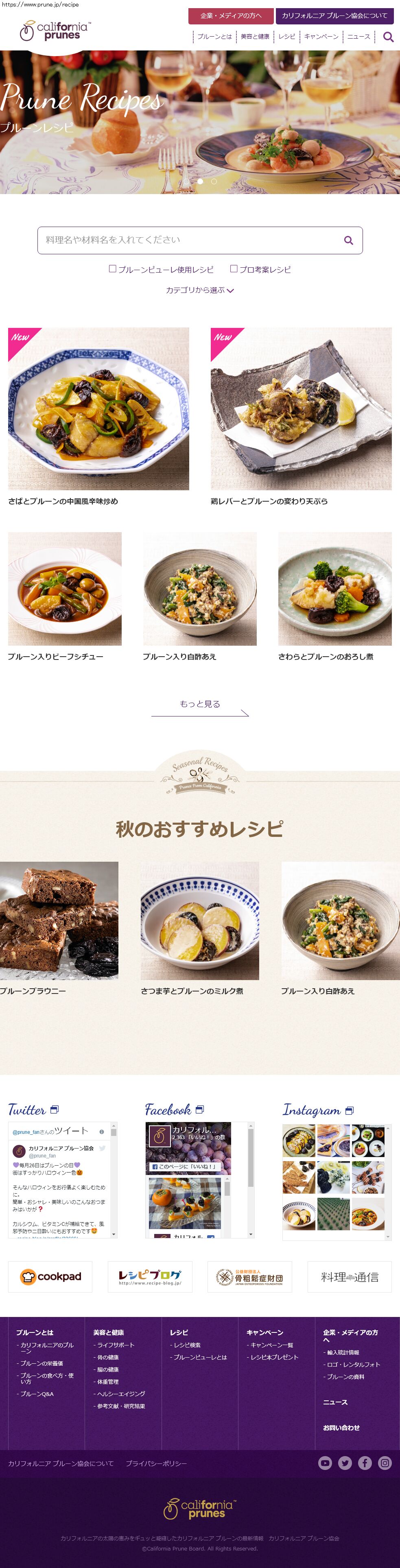Enable the プロ考案レシピ checkbox
The image size is (400, 1568).
point(234,269)
